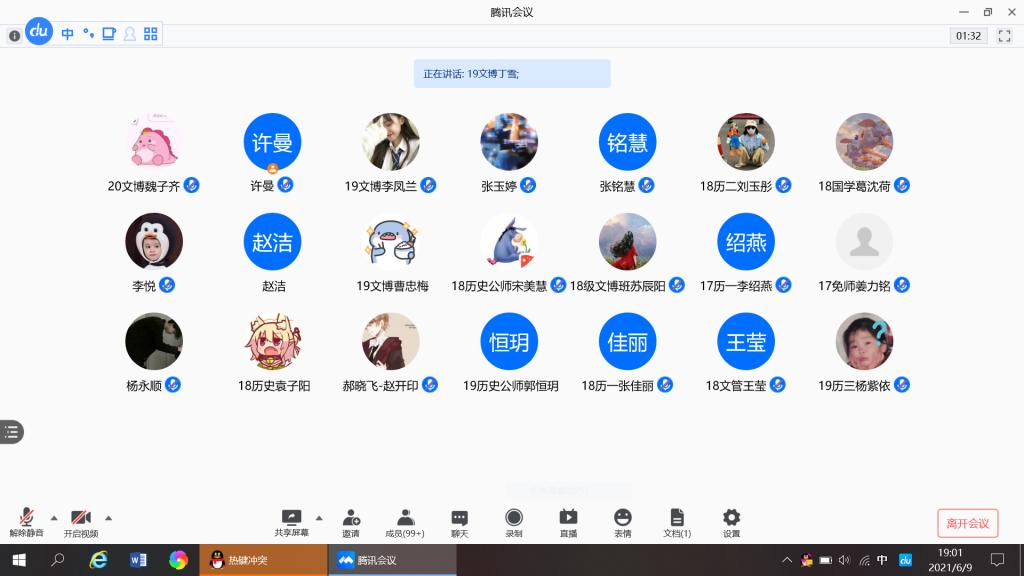Screen dimensions: 1024x576
Task: Unmute the microphone (解除静音)
Action: point(27,521)
